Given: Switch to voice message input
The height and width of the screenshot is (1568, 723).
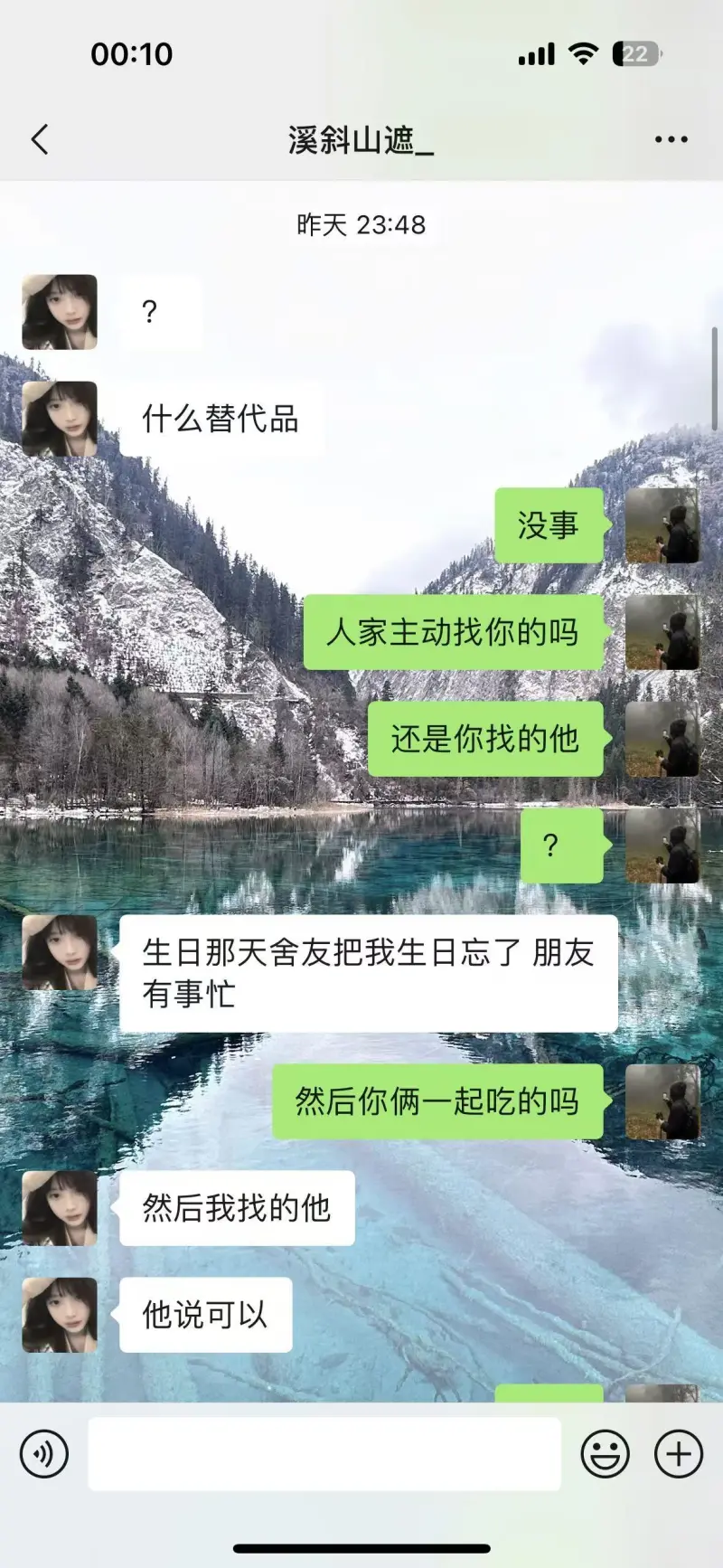Looking at the screenshot, I should click(44, 1454).
